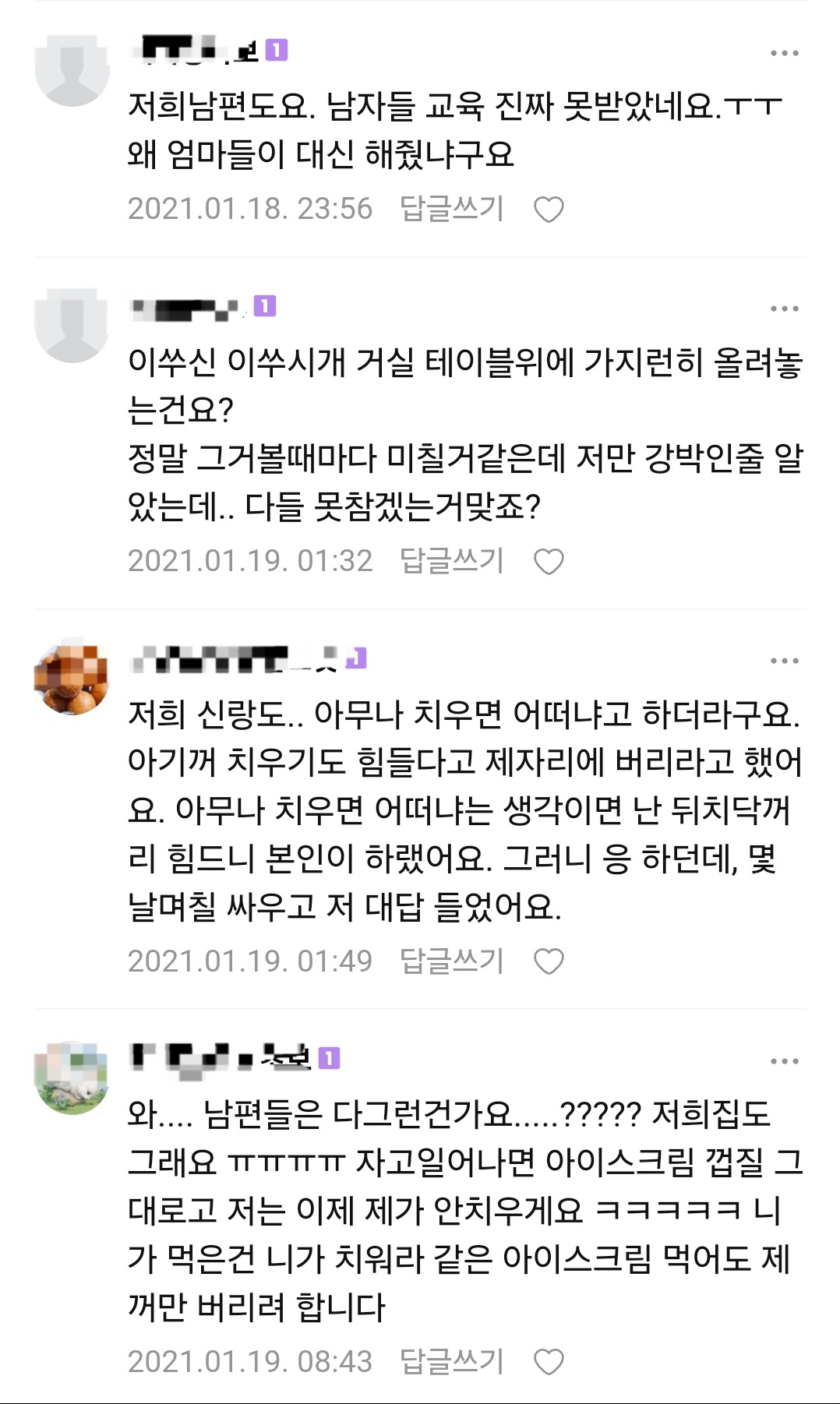840x1404 pixels.
Task: Like the comment posted at 01:32
Action: point(549,562)
